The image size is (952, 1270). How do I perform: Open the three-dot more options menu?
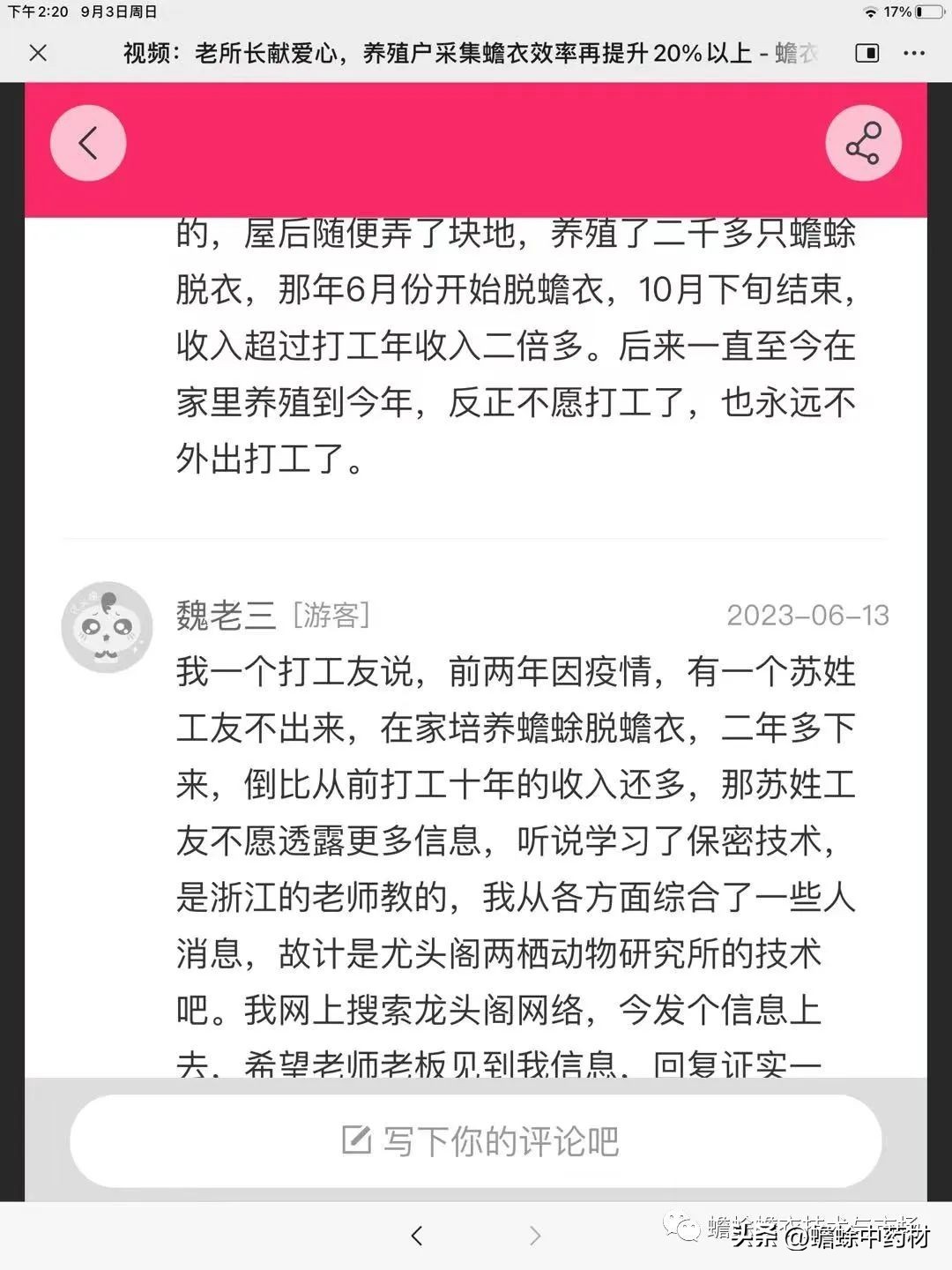coord(914,54)
